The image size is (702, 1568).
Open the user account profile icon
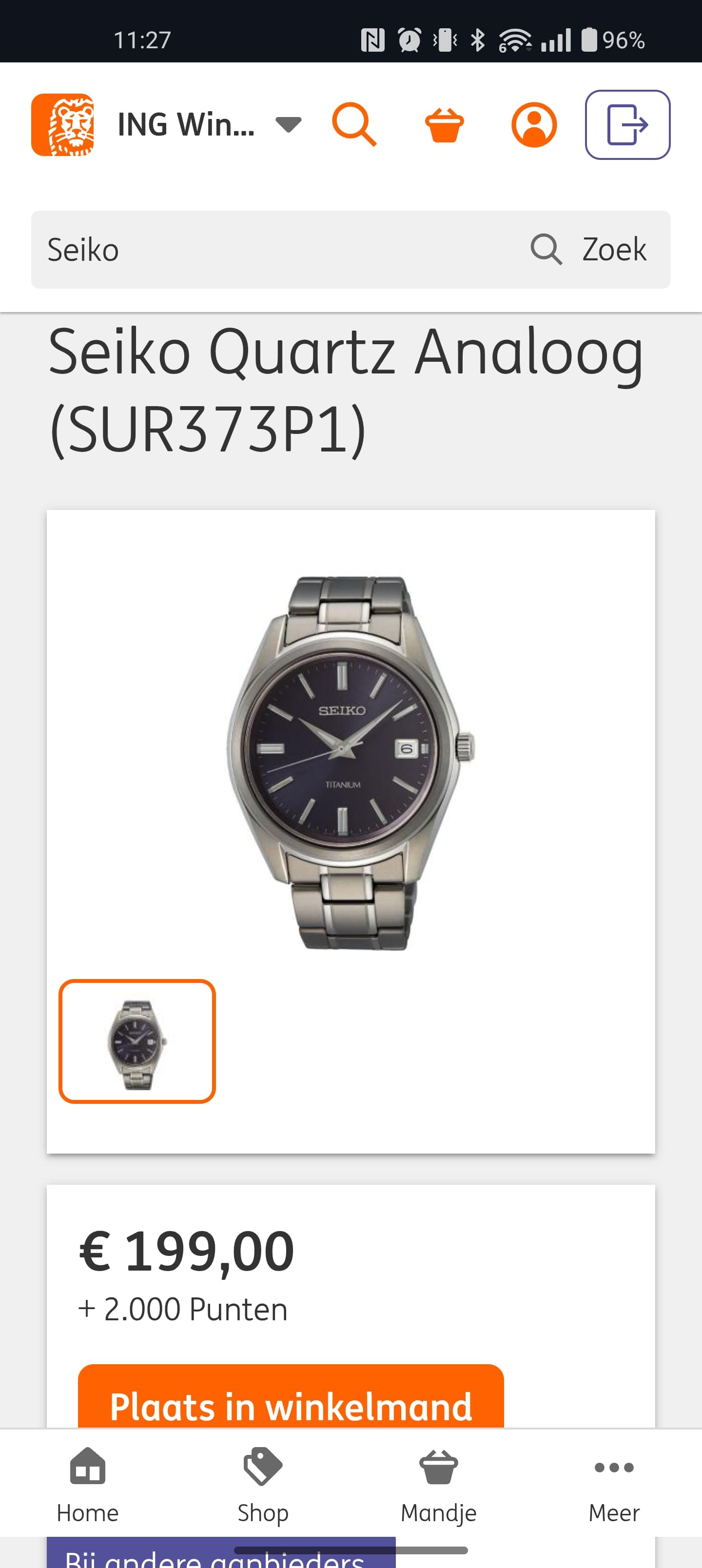pyautogui.click(x=534, y=125)
